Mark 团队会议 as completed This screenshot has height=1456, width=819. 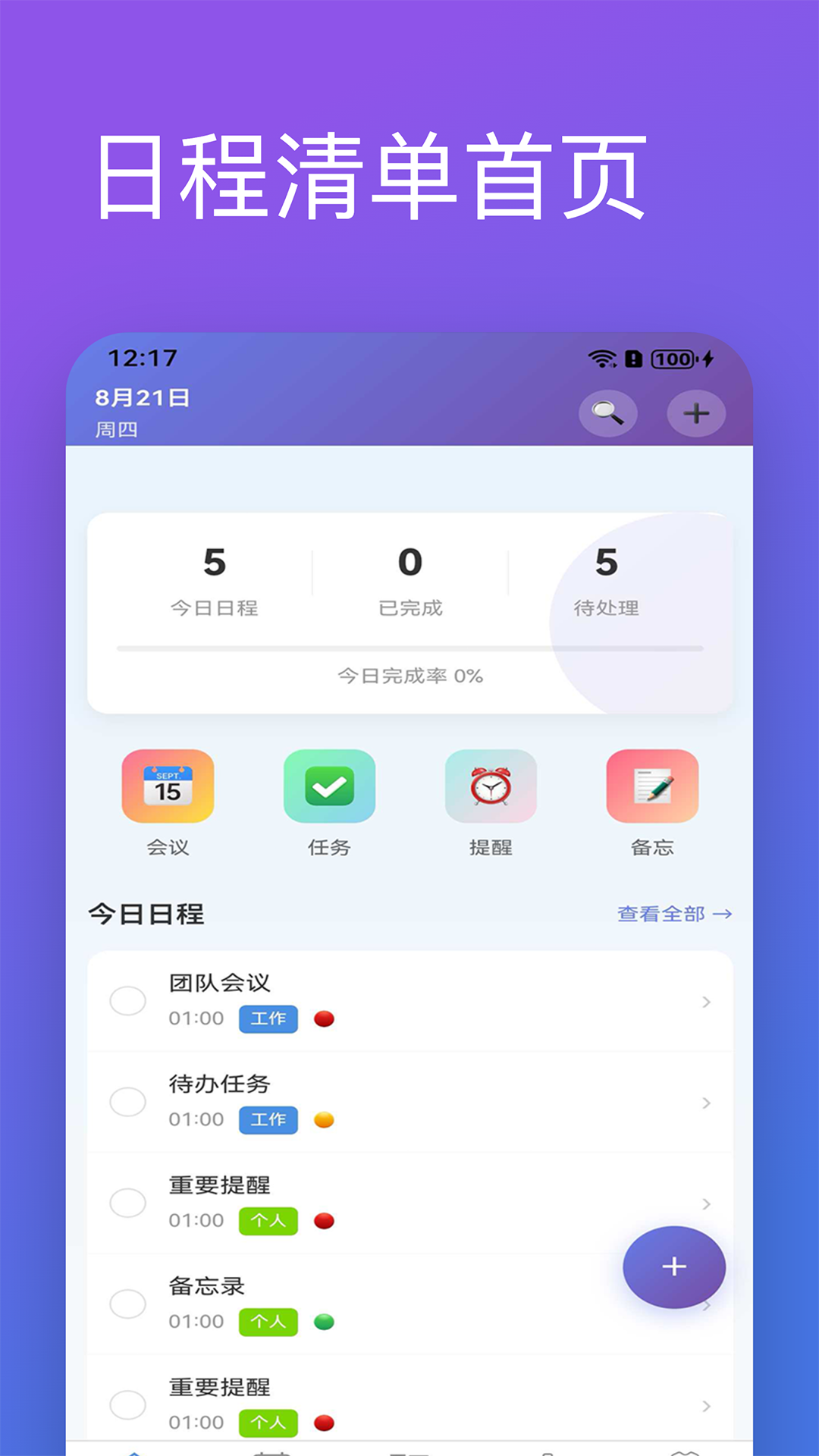coord(128,1001)
